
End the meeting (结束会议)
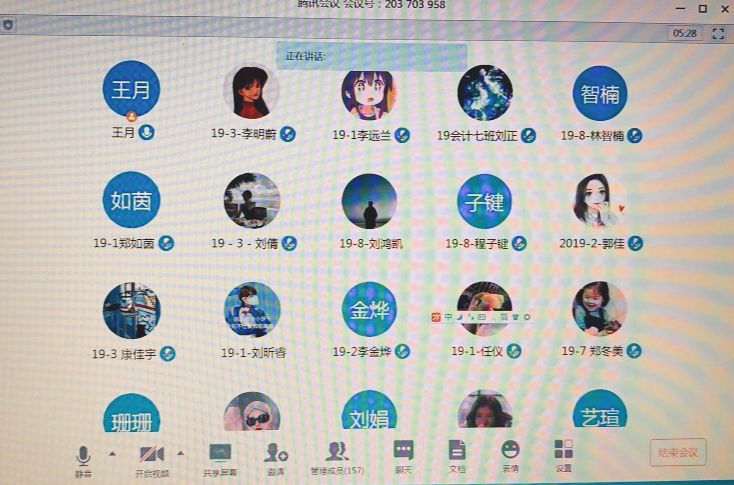click(679, 453)
